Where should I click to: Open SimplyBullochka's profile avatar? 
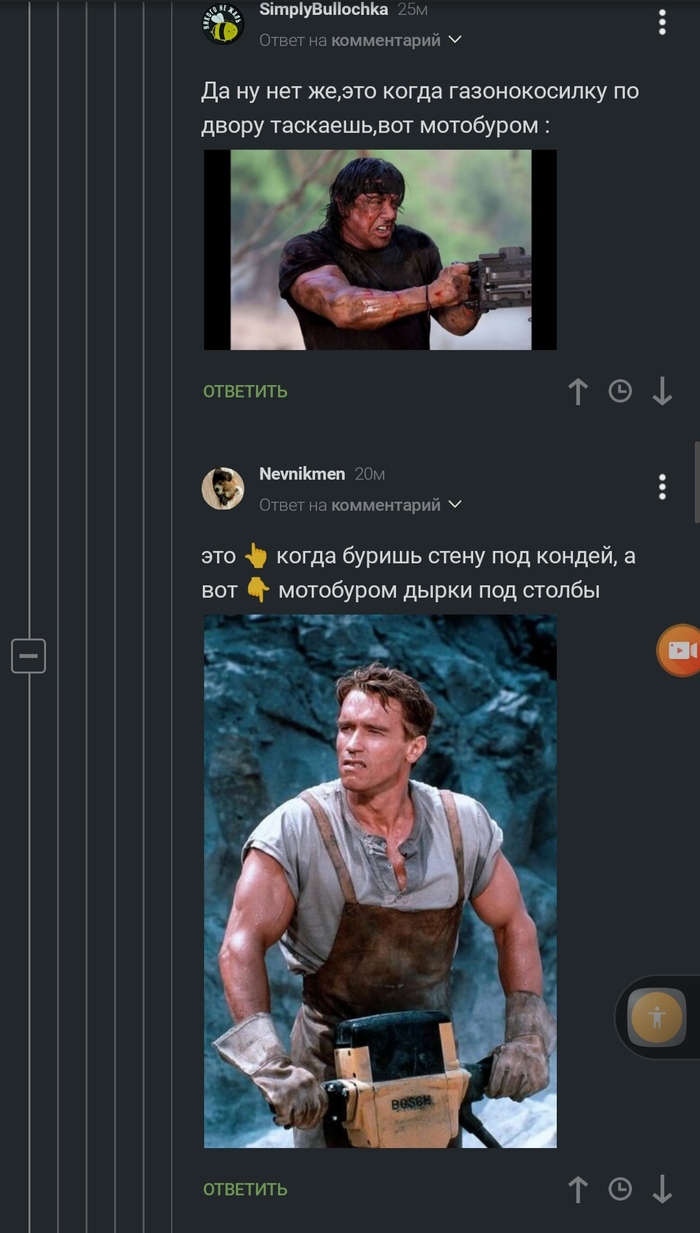click(x=223, y=23)
